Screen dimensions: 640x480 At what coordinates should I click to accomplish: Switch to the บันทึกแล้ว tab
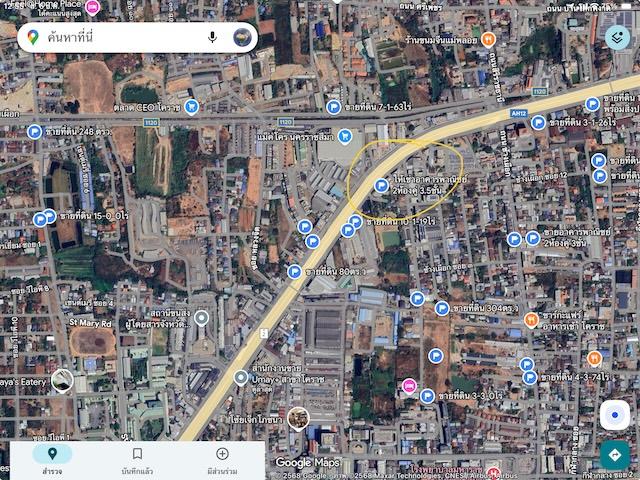click(137, 459)
